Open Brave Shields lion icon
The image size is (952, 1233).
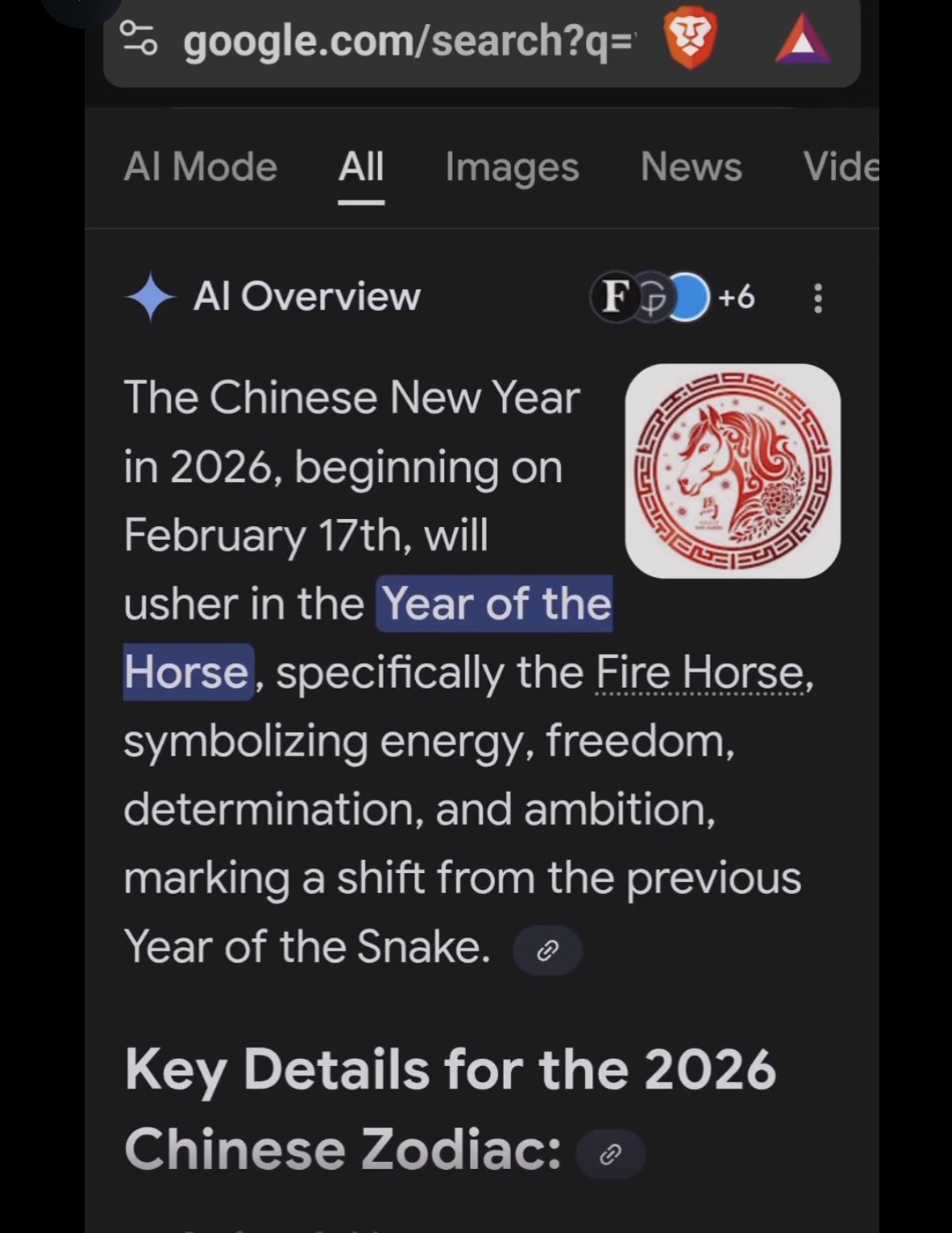(x=691, y=40)
